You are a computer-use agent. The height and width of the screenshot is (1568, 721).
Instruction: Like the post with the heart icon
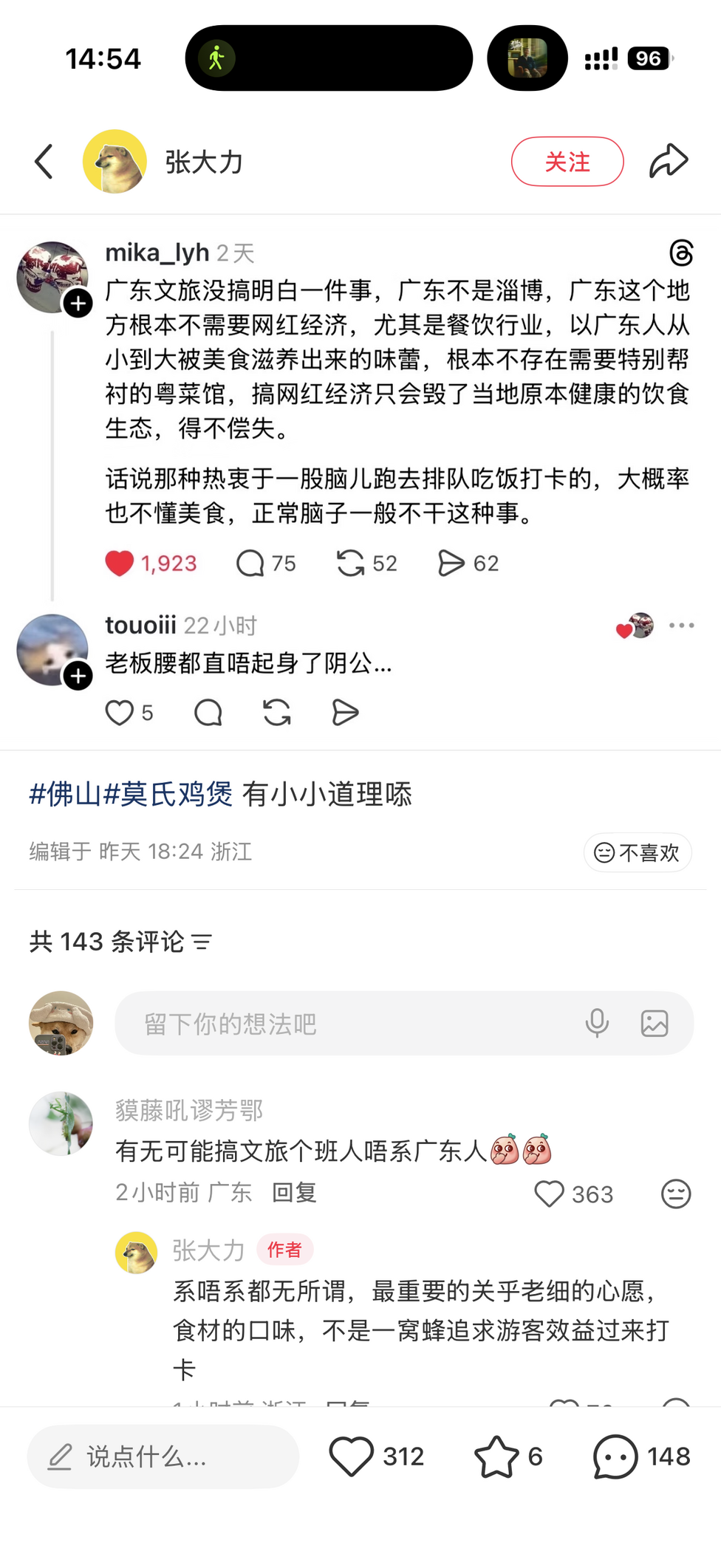tap(352, 1456)
